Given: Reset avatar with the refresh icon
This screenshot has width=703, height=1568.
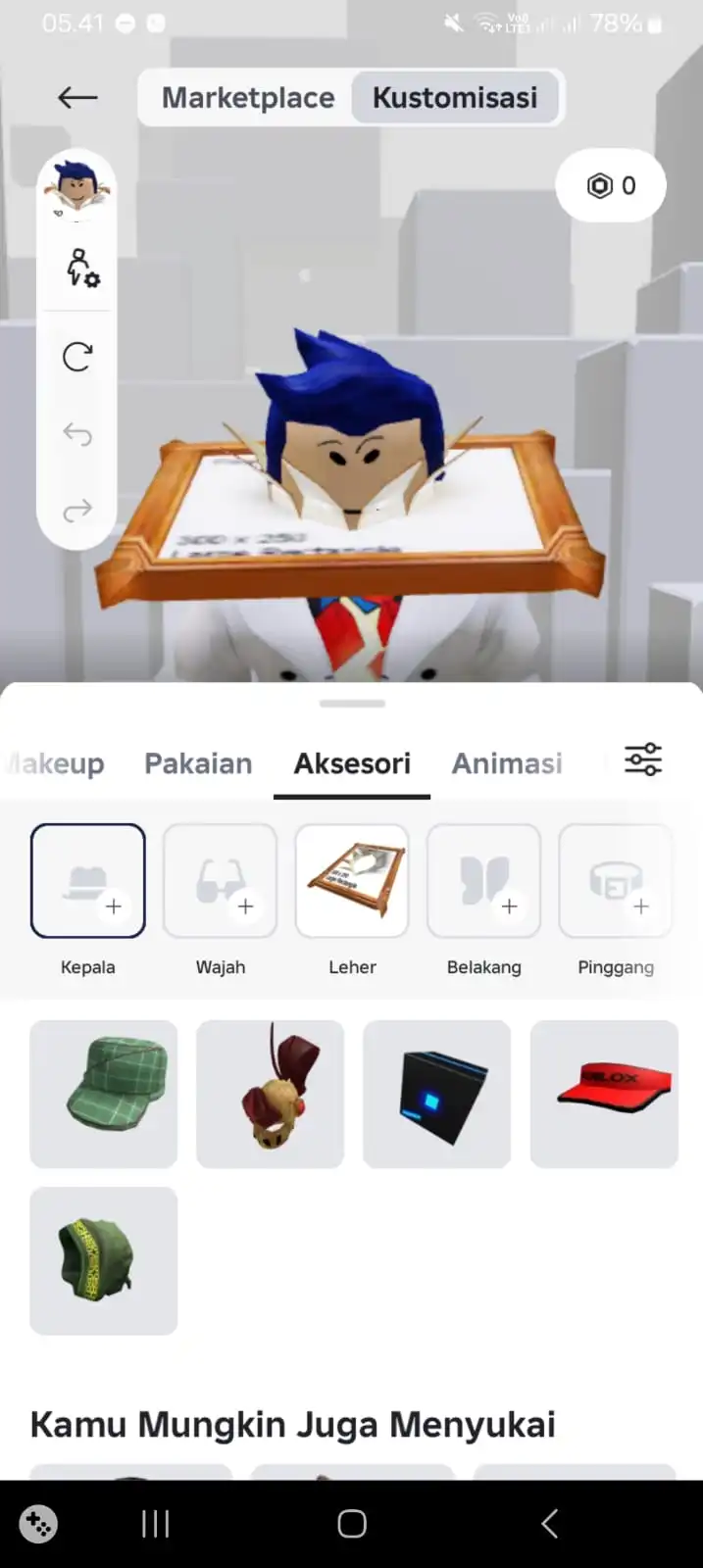Looking at the screenshot, I should [77, 357].
